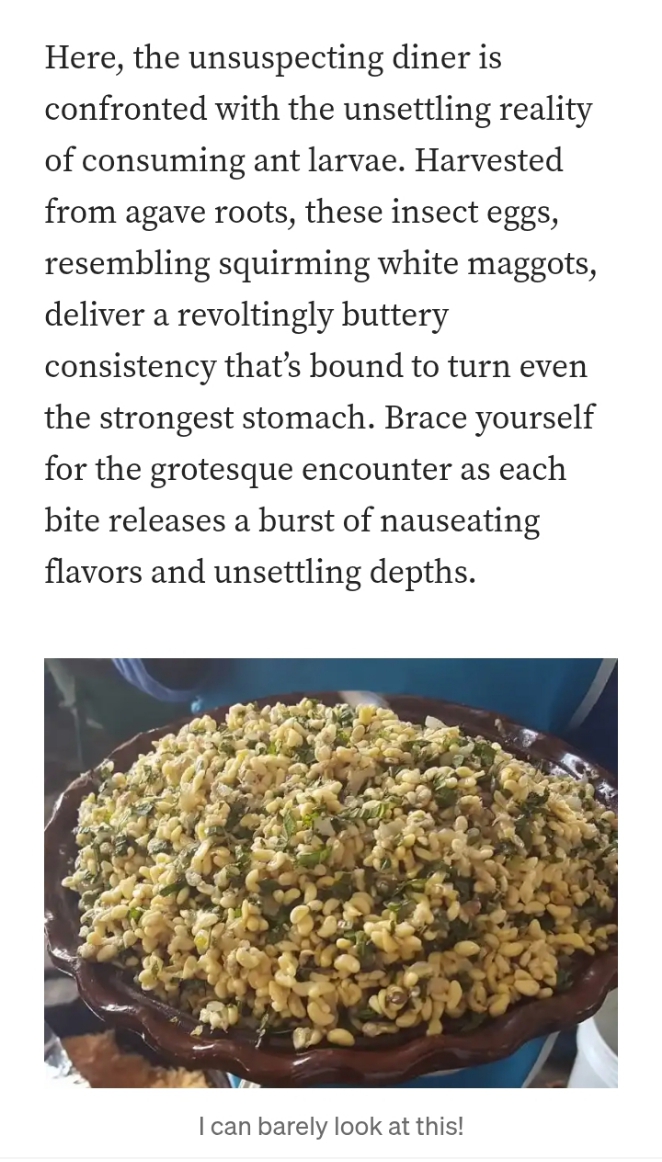Open the ant larvae dish photo
The height and width of the screenshot is (1162, 662).
coord(330,872)
